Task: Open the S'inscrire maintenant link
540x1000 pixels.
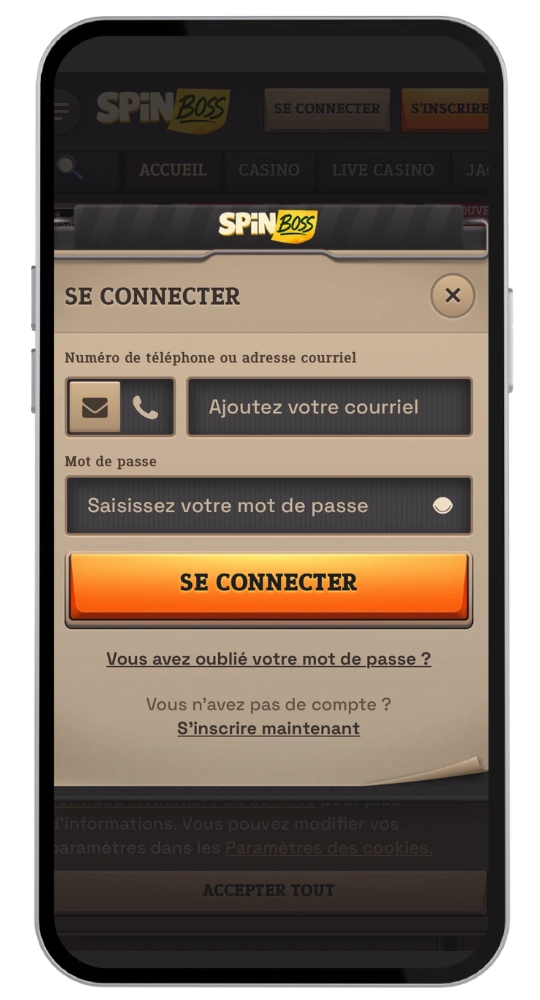Action: 268,728
